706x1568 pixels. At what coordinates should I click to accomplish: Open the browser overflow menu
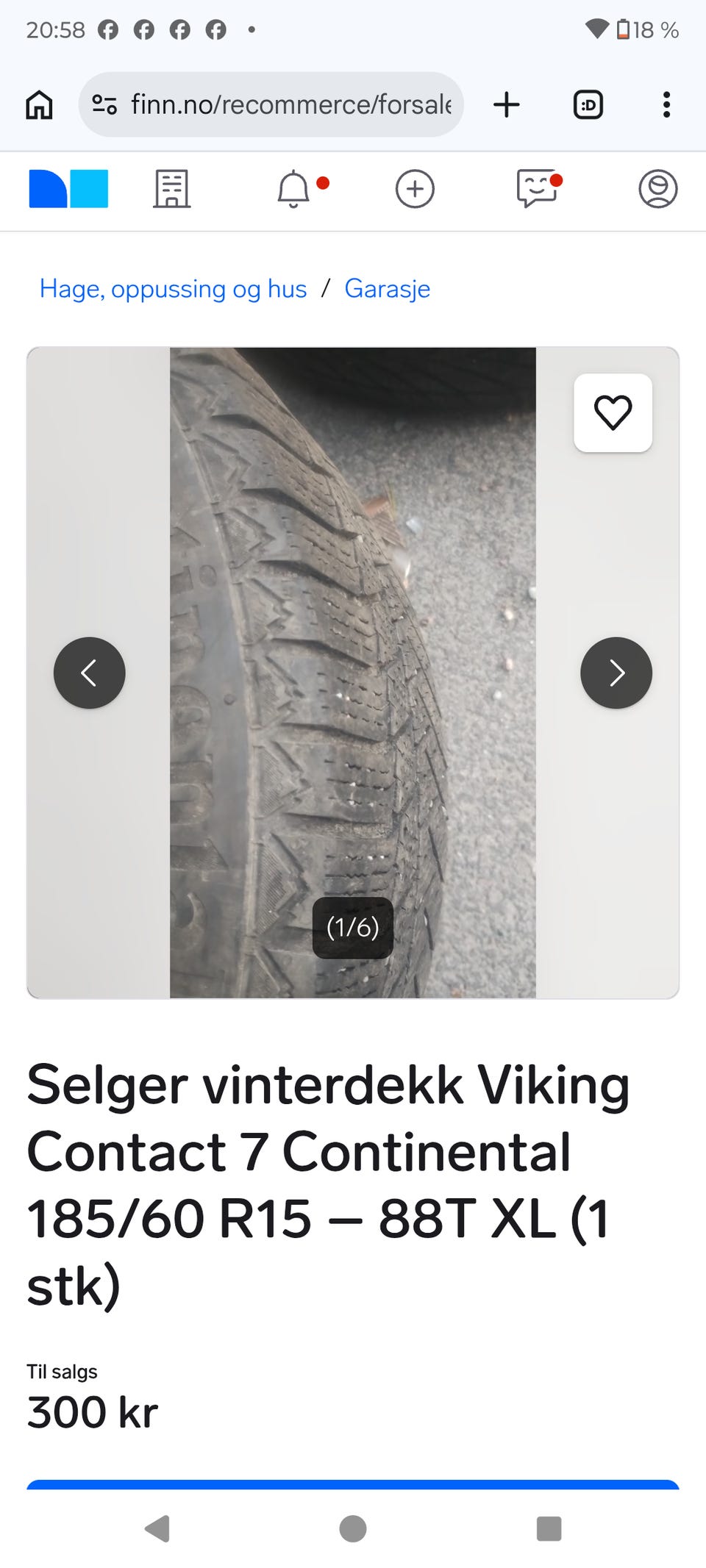click(666, 104)
